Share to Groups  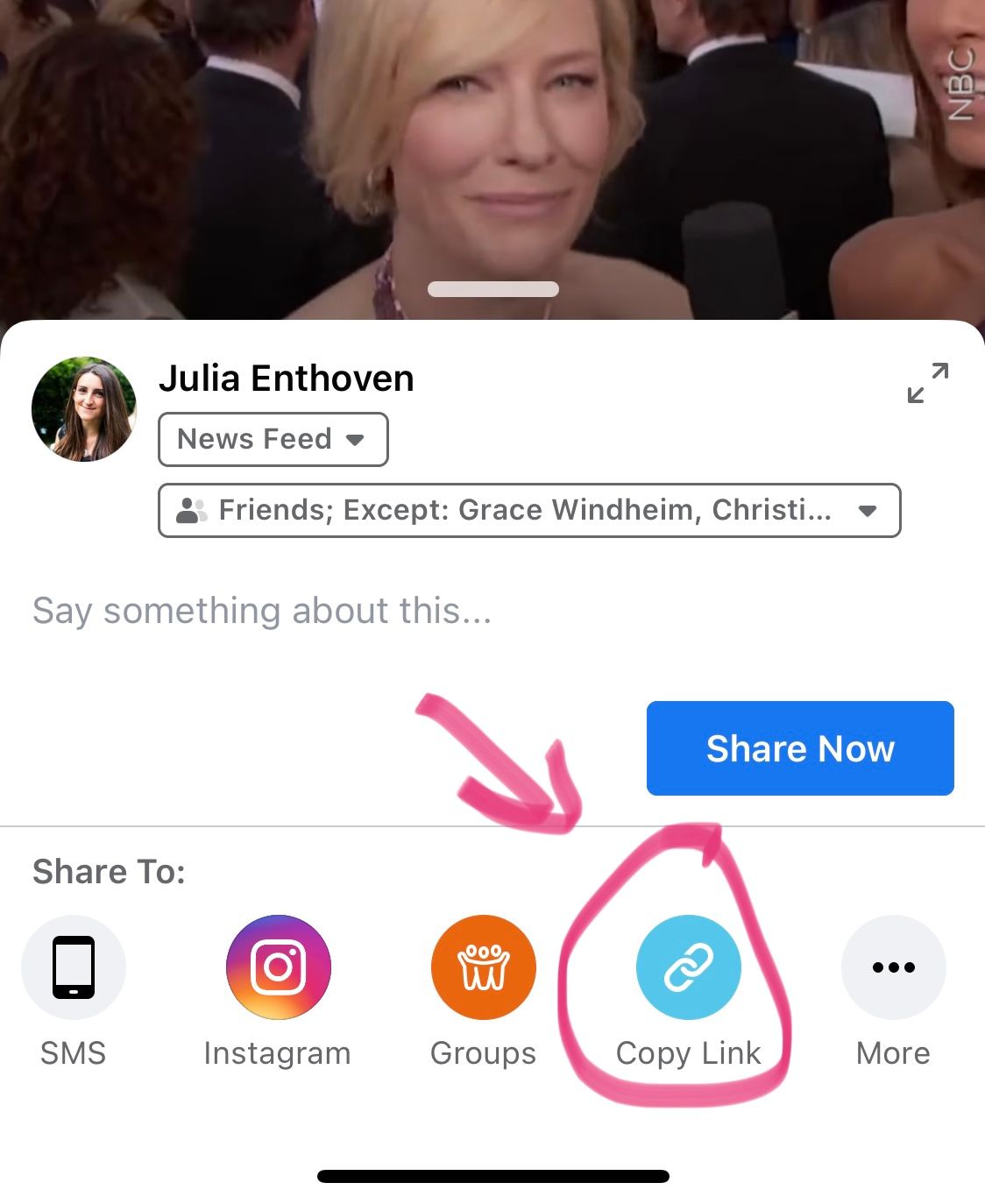pyautogui.click(x=483, y=967)
